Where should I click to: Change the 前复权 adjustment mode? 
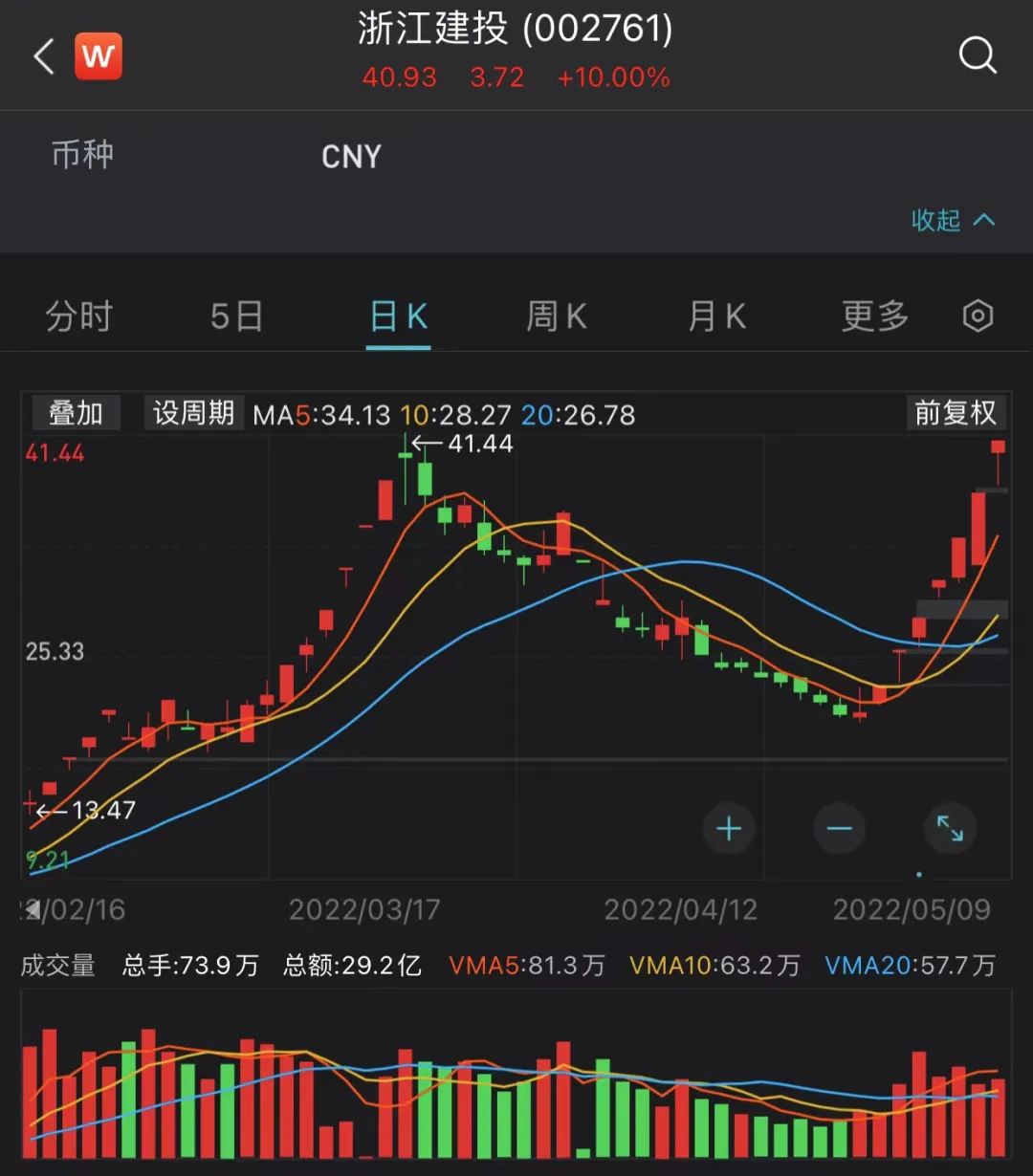[x=955, y=413]
